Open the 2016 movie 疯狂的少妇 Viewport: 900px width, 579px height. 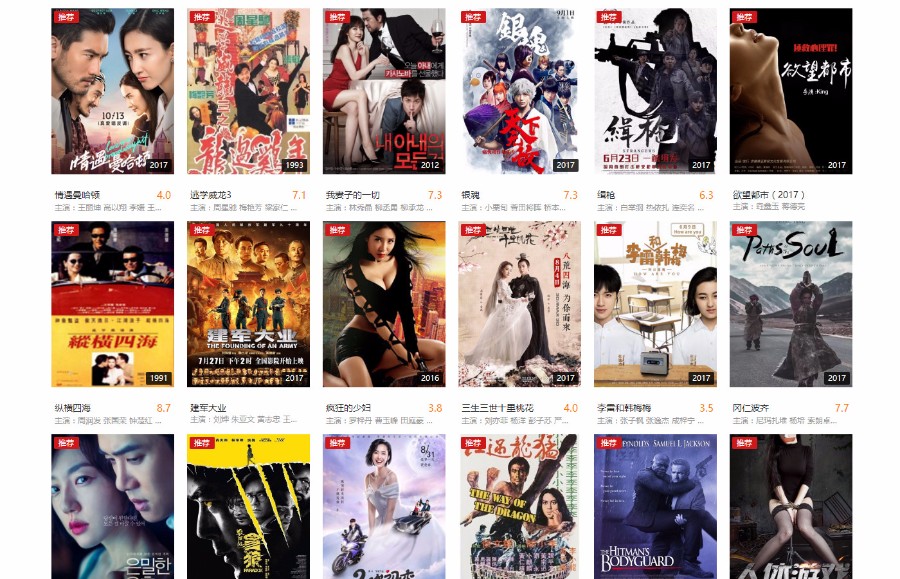pos(384,304)
